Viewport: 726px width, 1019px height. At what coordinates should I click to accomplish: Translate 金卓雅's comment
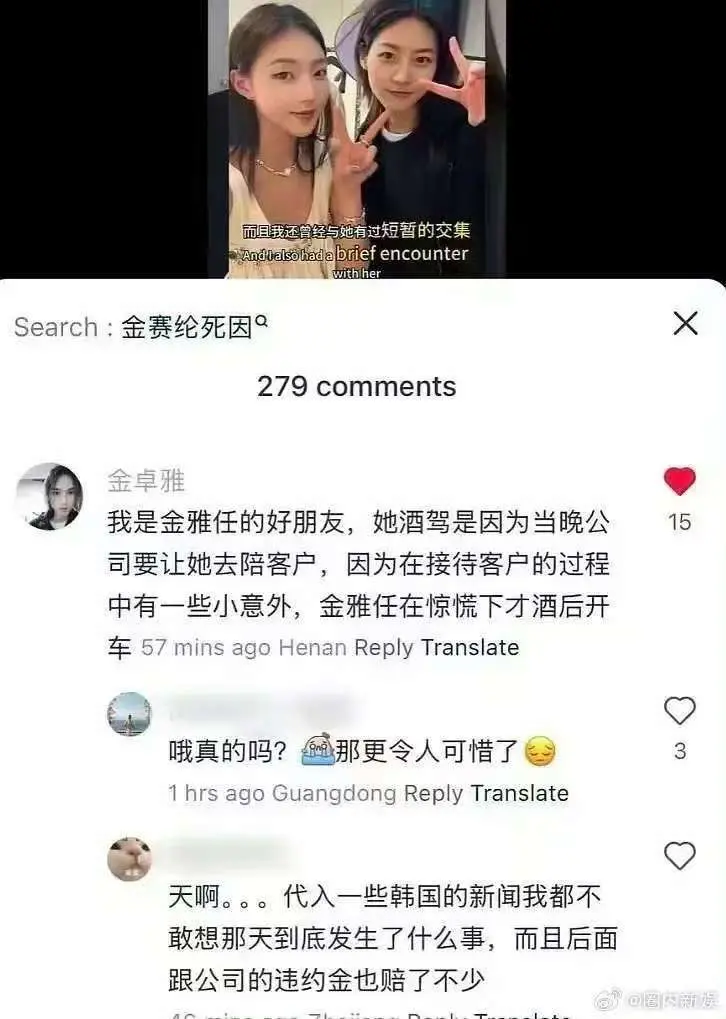[x=470, y=647]
